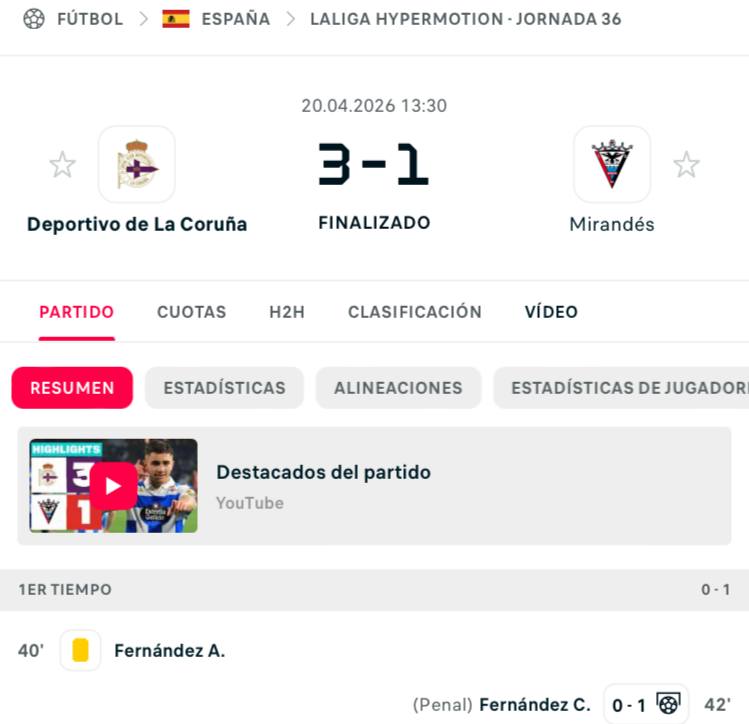
Task: Select the Alineaciones chip
Action: pos(398,388)
